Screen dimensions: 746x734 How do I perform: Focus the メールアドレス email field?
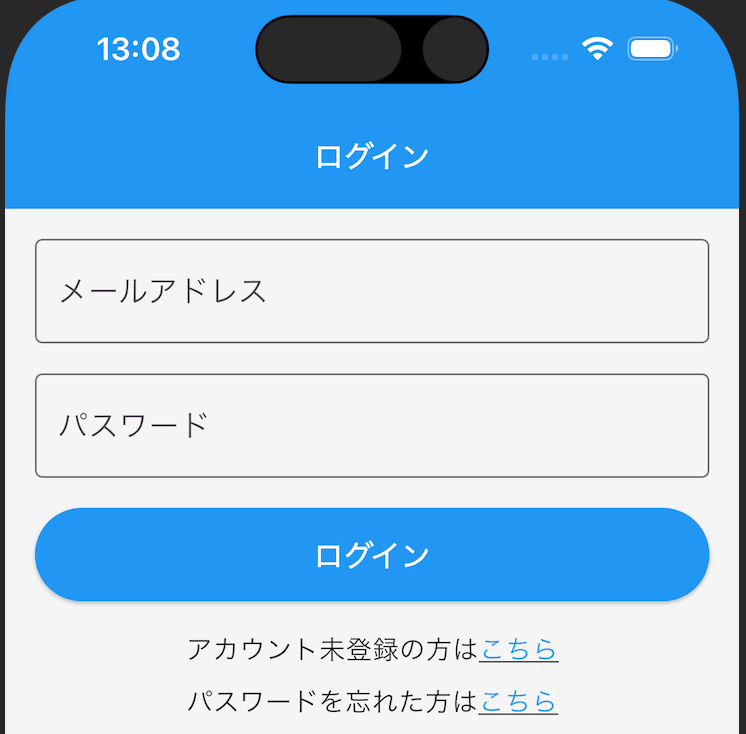tap(372, 291)
